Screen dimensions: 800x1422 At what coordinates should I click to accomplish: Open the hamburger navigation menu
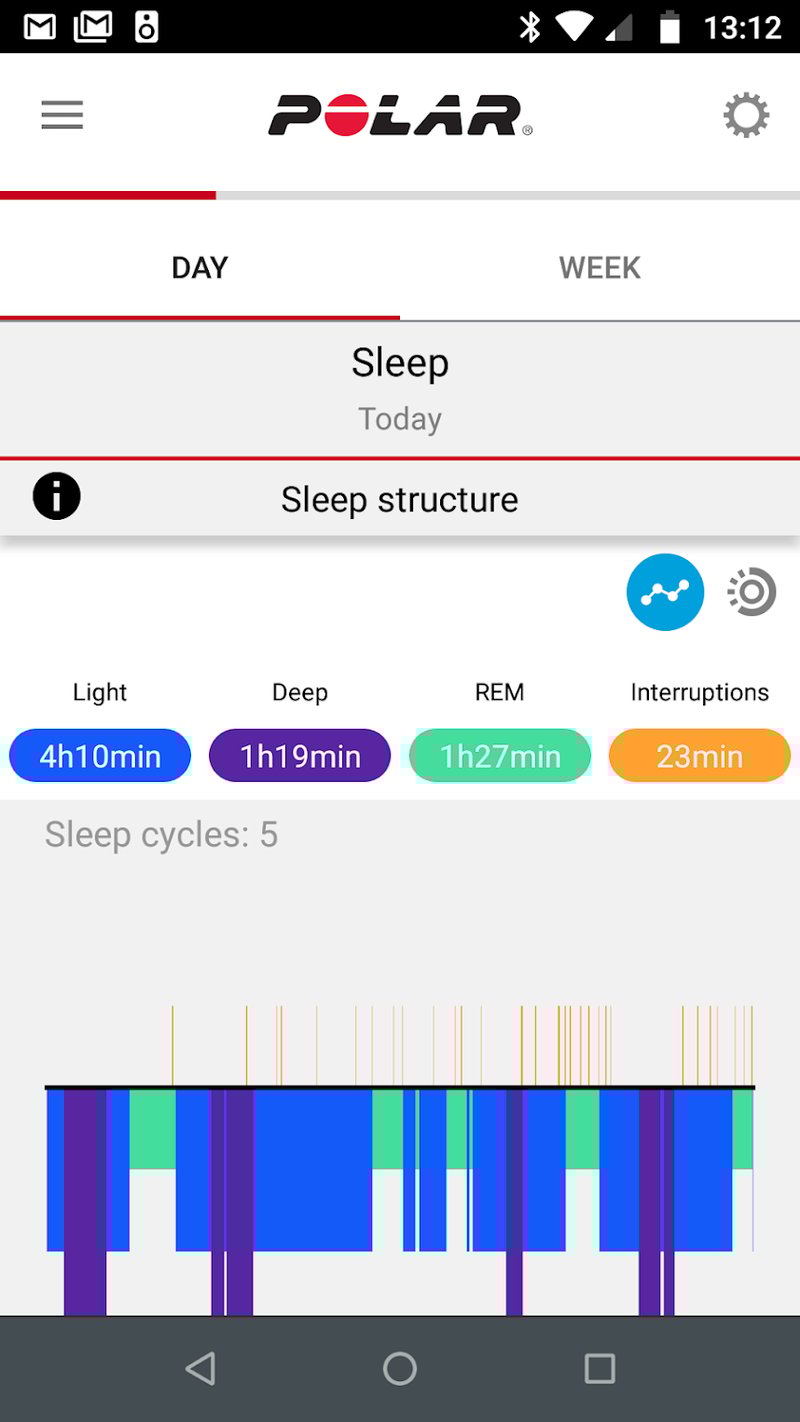pos(62,116)
